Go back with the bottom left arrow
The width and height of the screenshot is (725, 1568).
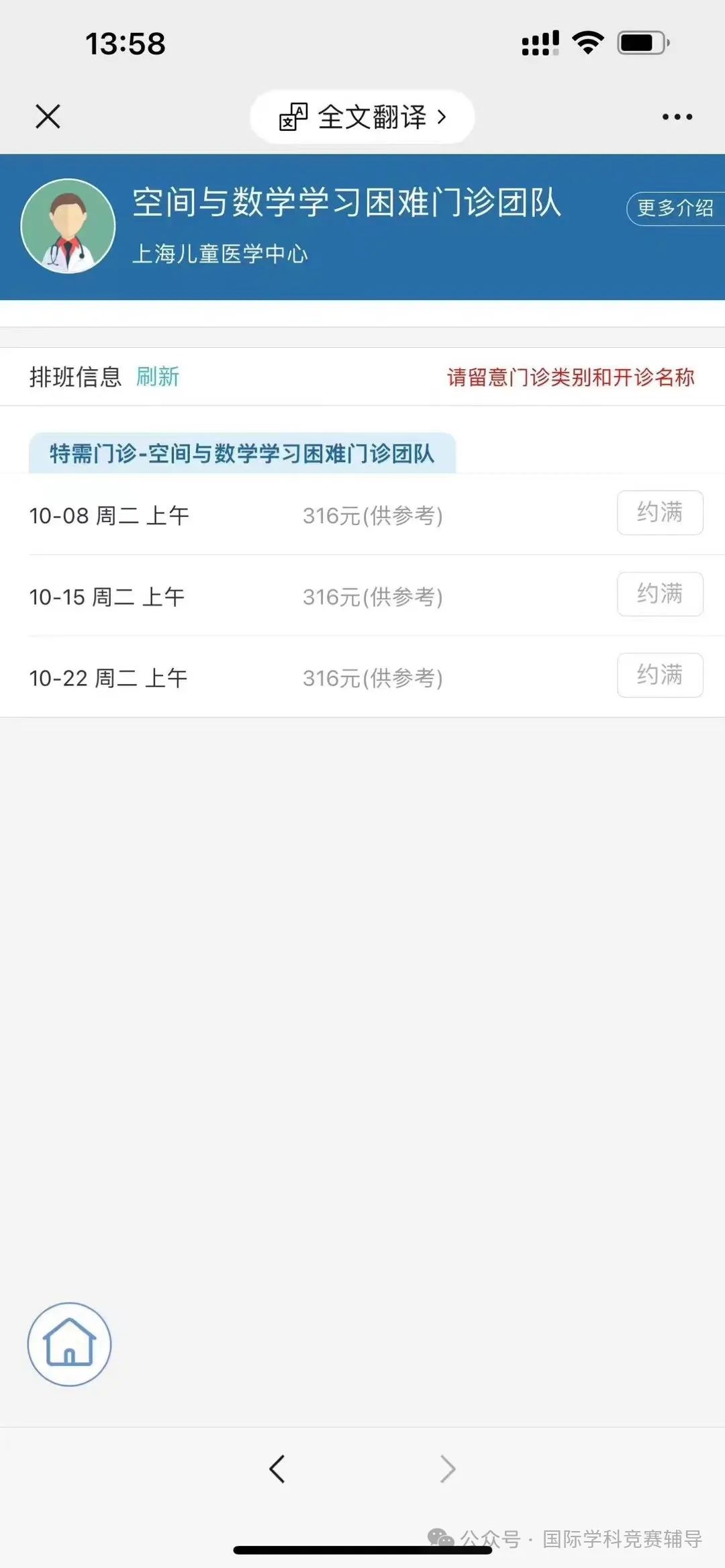click(x=277, y=1469)
